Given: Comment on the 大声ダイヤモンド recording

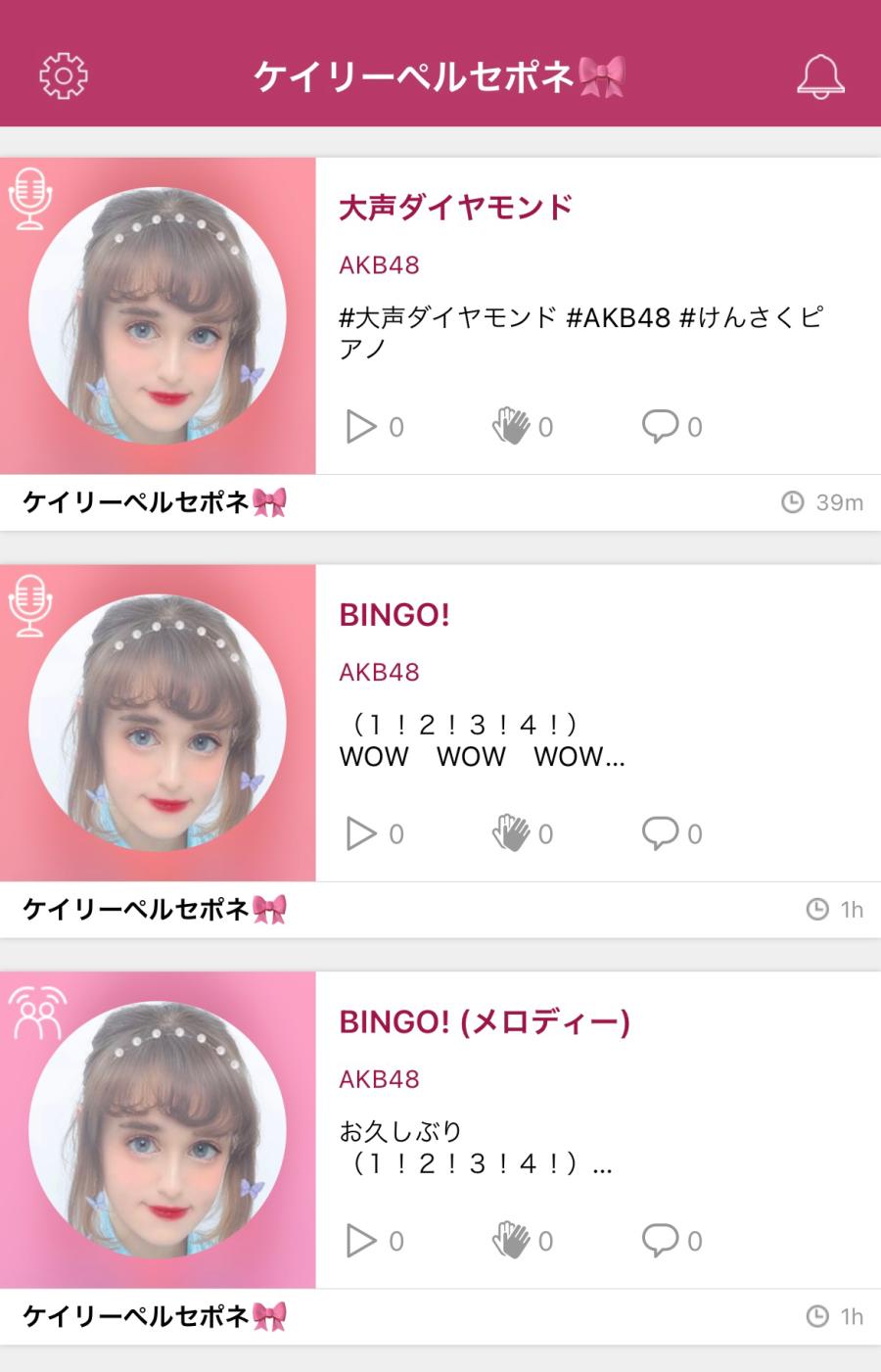Looking at the screenshot, I should pyautogui.click(x=661, y=426).
